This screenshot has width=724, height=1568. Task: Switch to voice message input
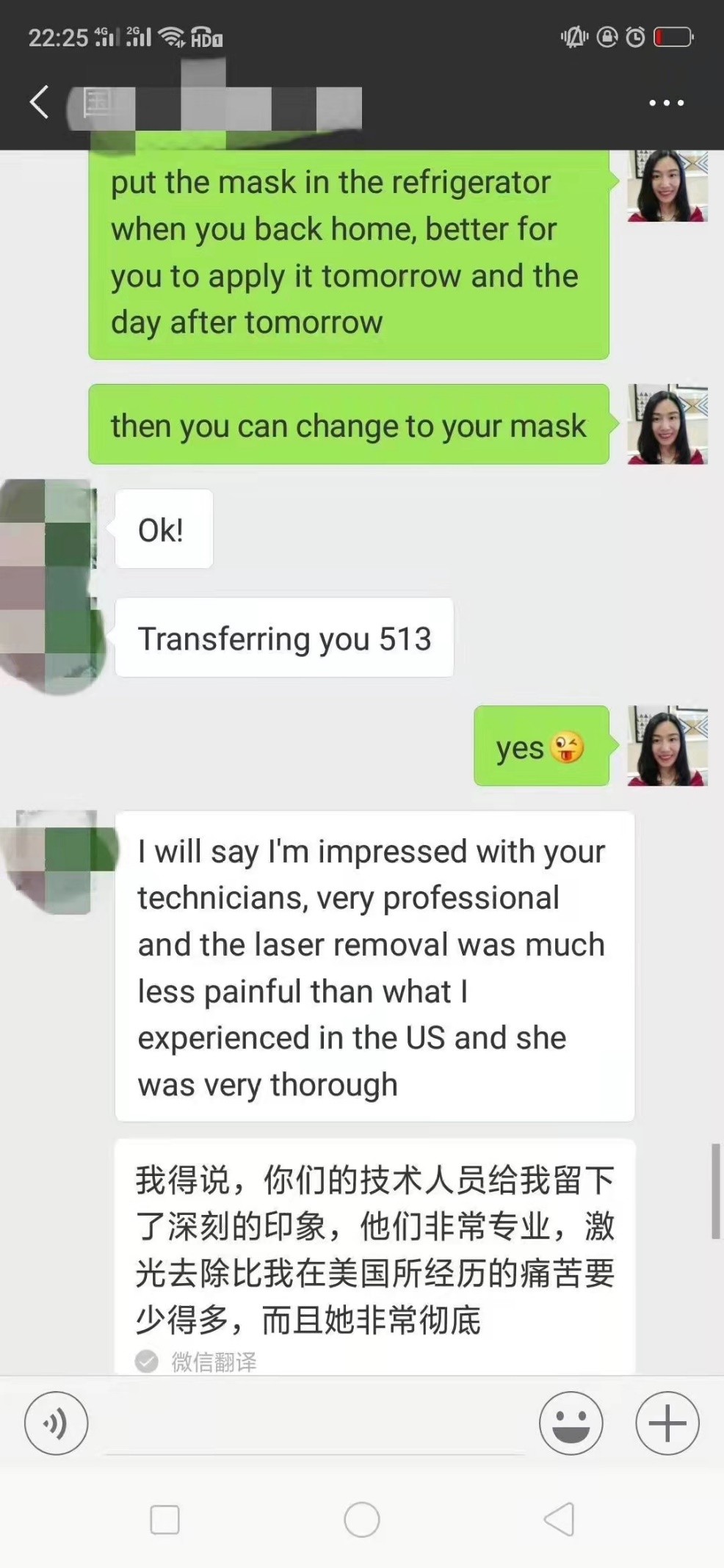pos(56,1423)
